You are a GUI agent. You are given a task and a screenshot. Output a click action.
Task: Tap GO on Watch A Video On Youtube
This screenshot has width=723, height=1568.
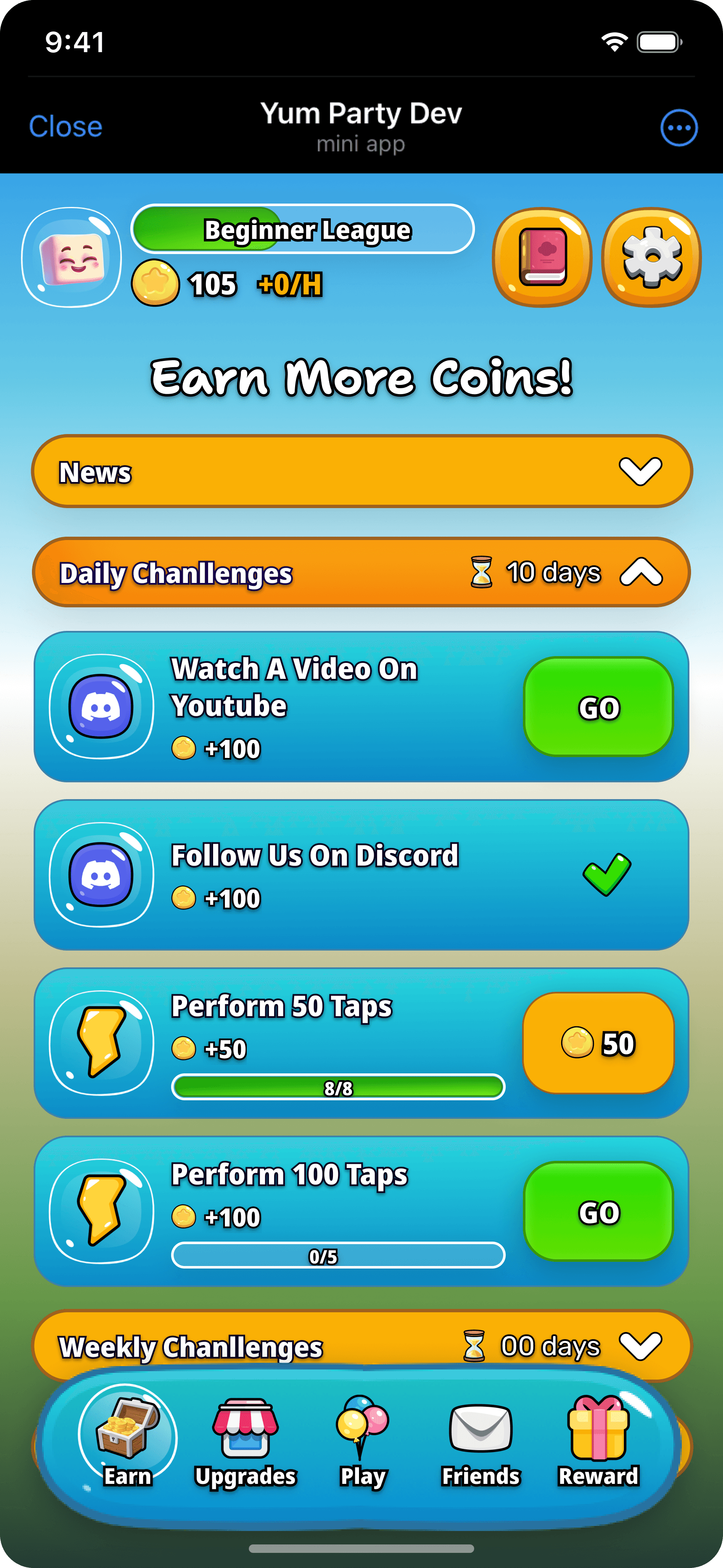[x=598, y=707]
